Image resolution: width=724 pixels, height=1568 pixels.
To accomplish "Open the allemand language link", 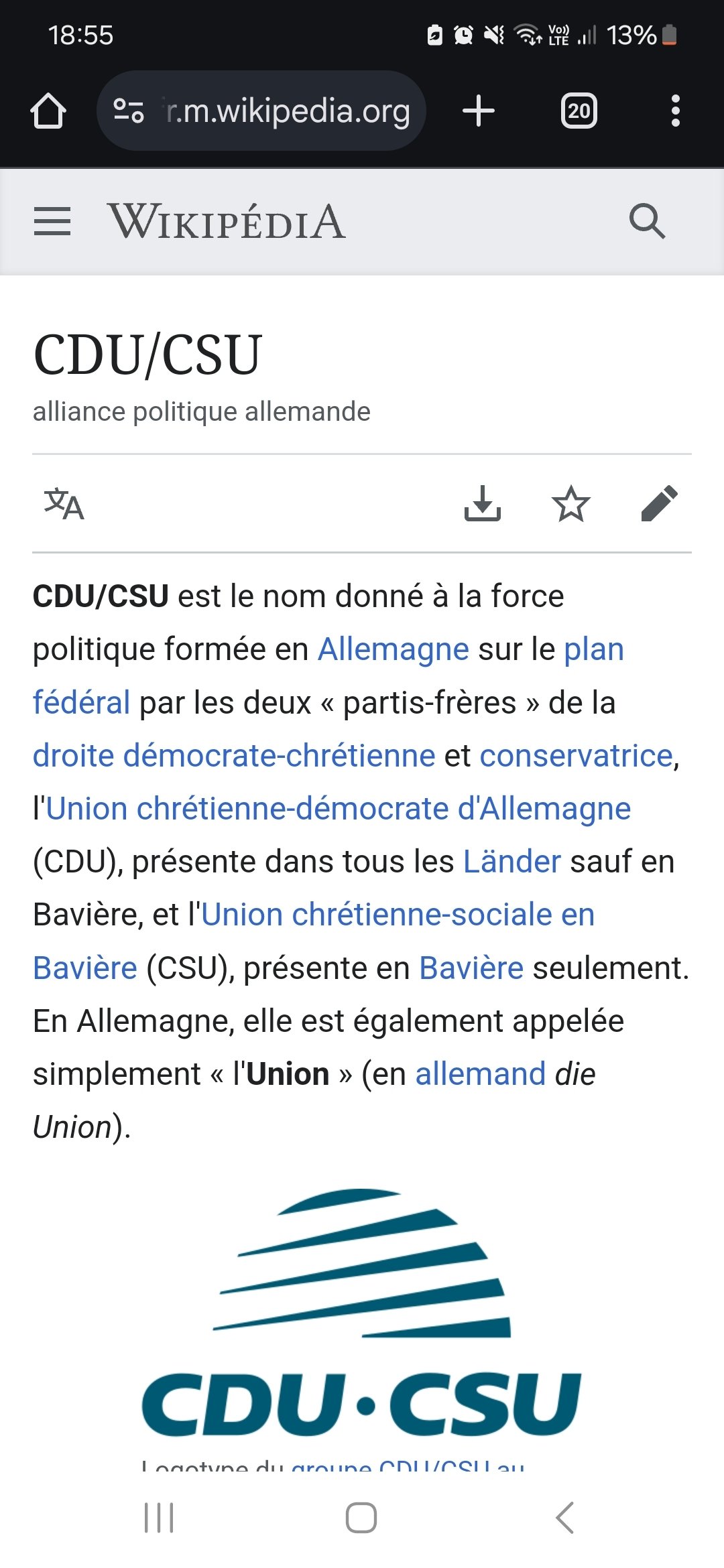I will pos(481,1074).
